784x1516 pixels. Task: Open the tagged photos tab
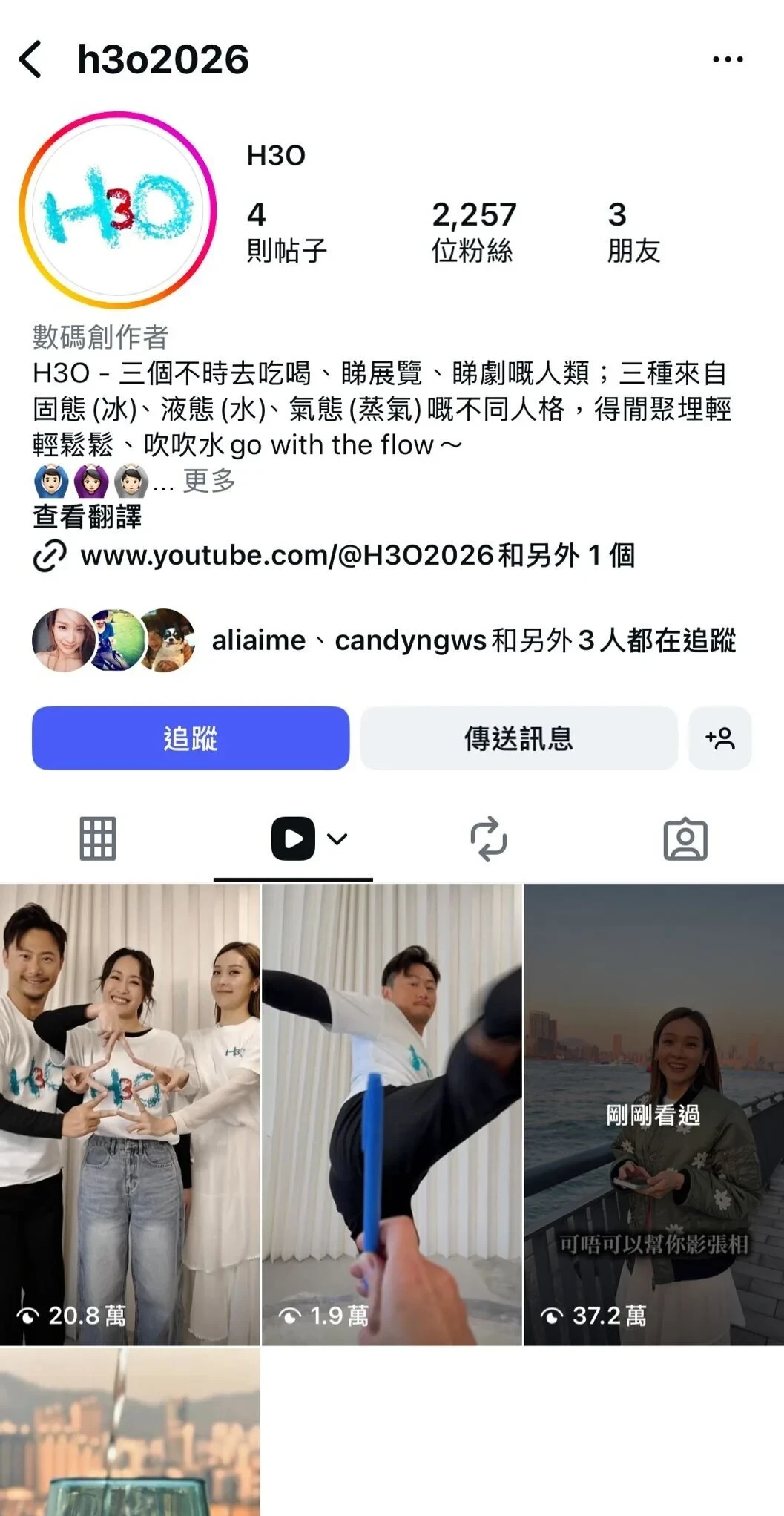tap(685, 839)
